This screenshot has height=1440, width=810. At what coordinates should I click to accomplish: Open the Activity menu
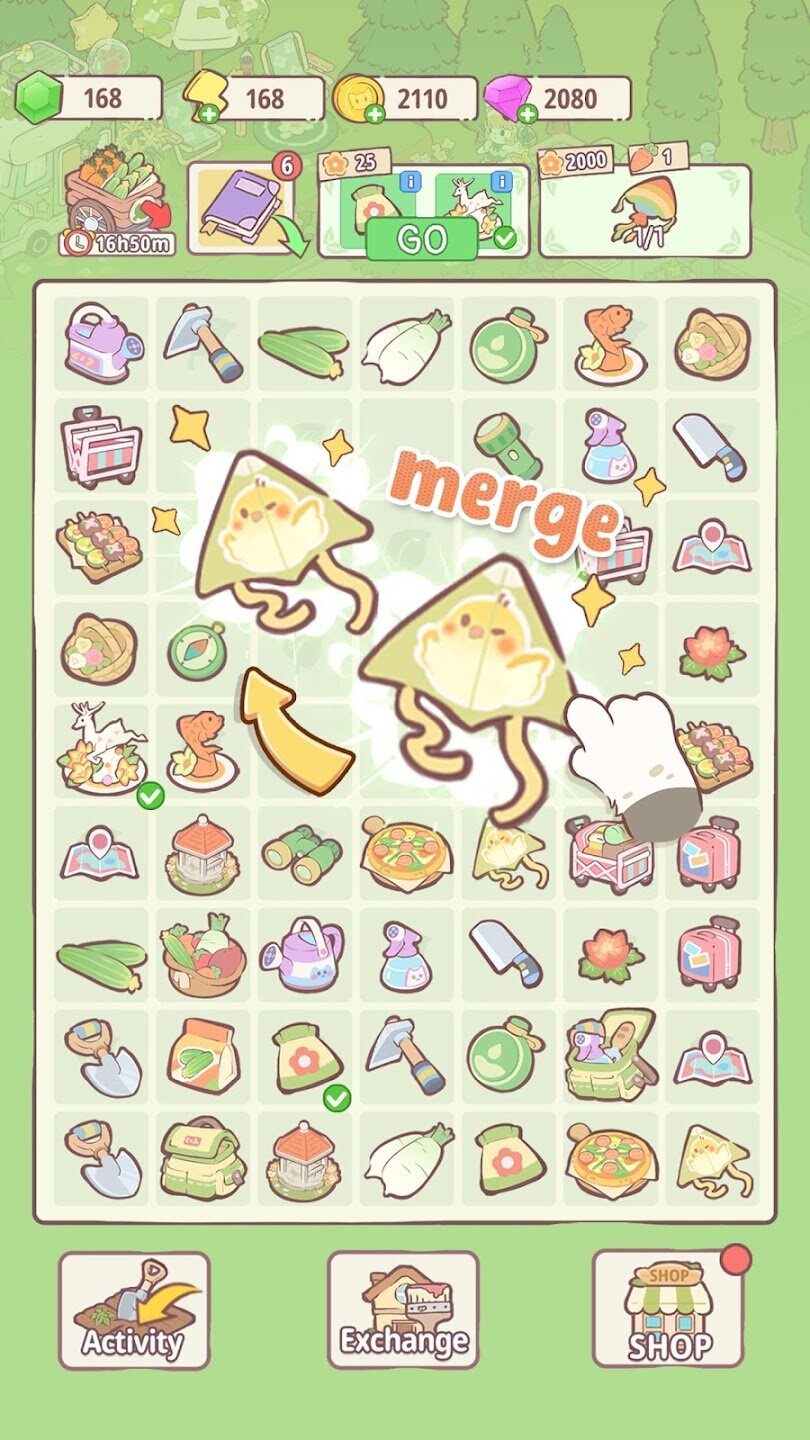134,1310
